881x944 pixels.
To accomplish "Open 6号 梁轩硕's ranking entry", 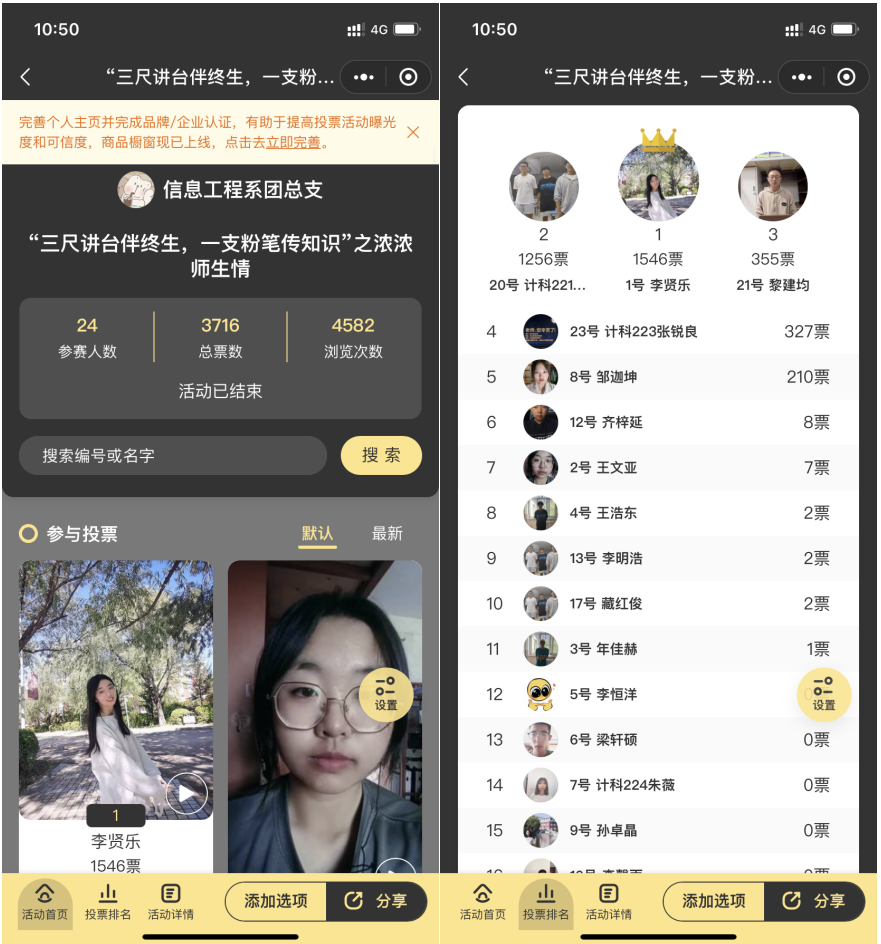I will click(658, 740).
